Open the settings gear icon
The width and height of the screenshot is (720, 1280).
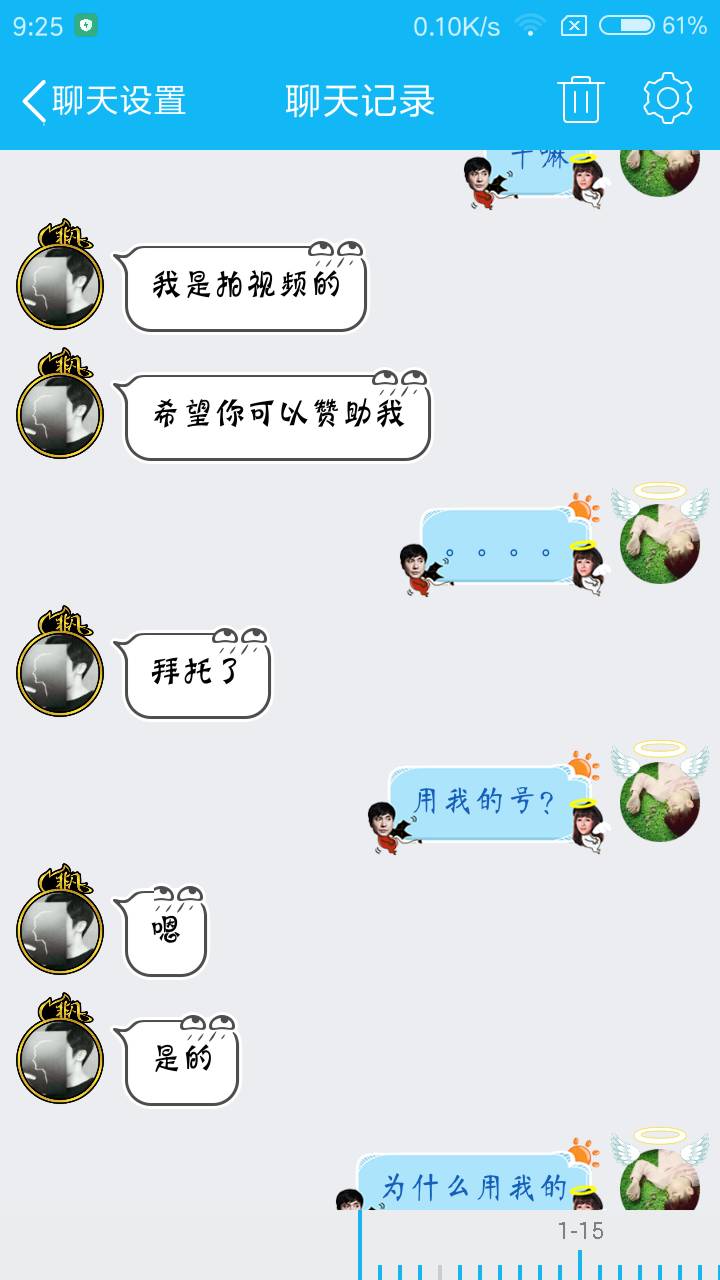(667, 98)
